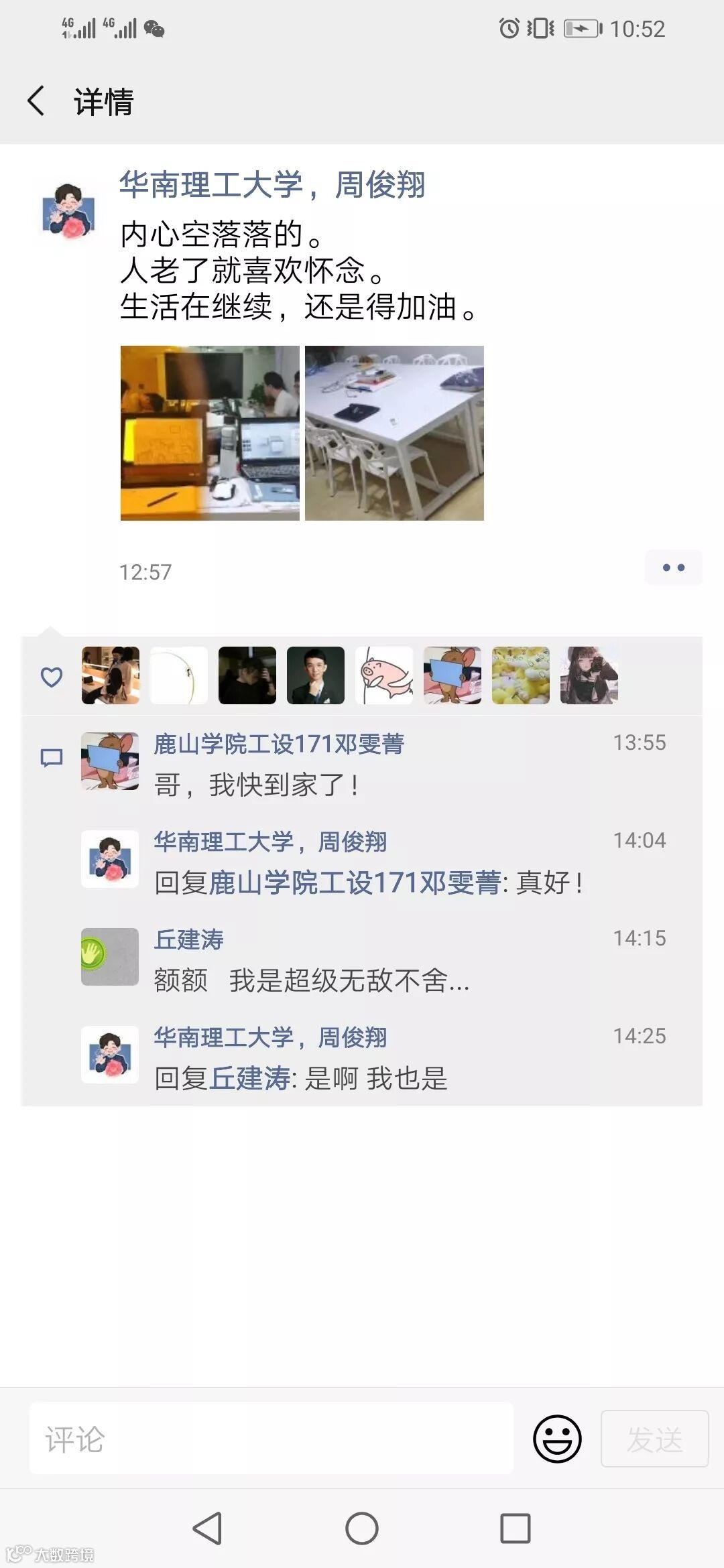
Task: Open the liker avatar of man in suit
Action: click(316, 675)
